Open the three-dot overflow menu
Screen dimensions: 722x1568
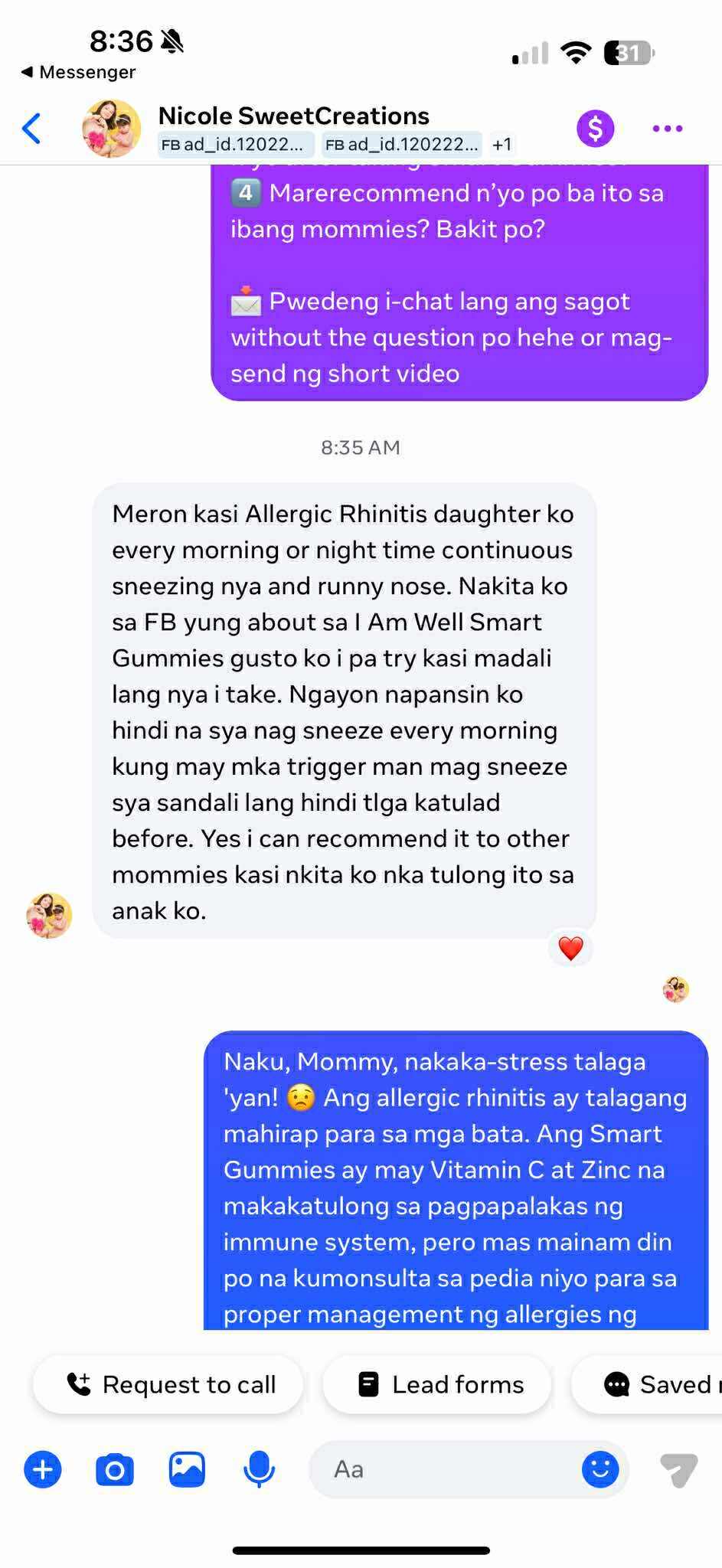(667, 129)
